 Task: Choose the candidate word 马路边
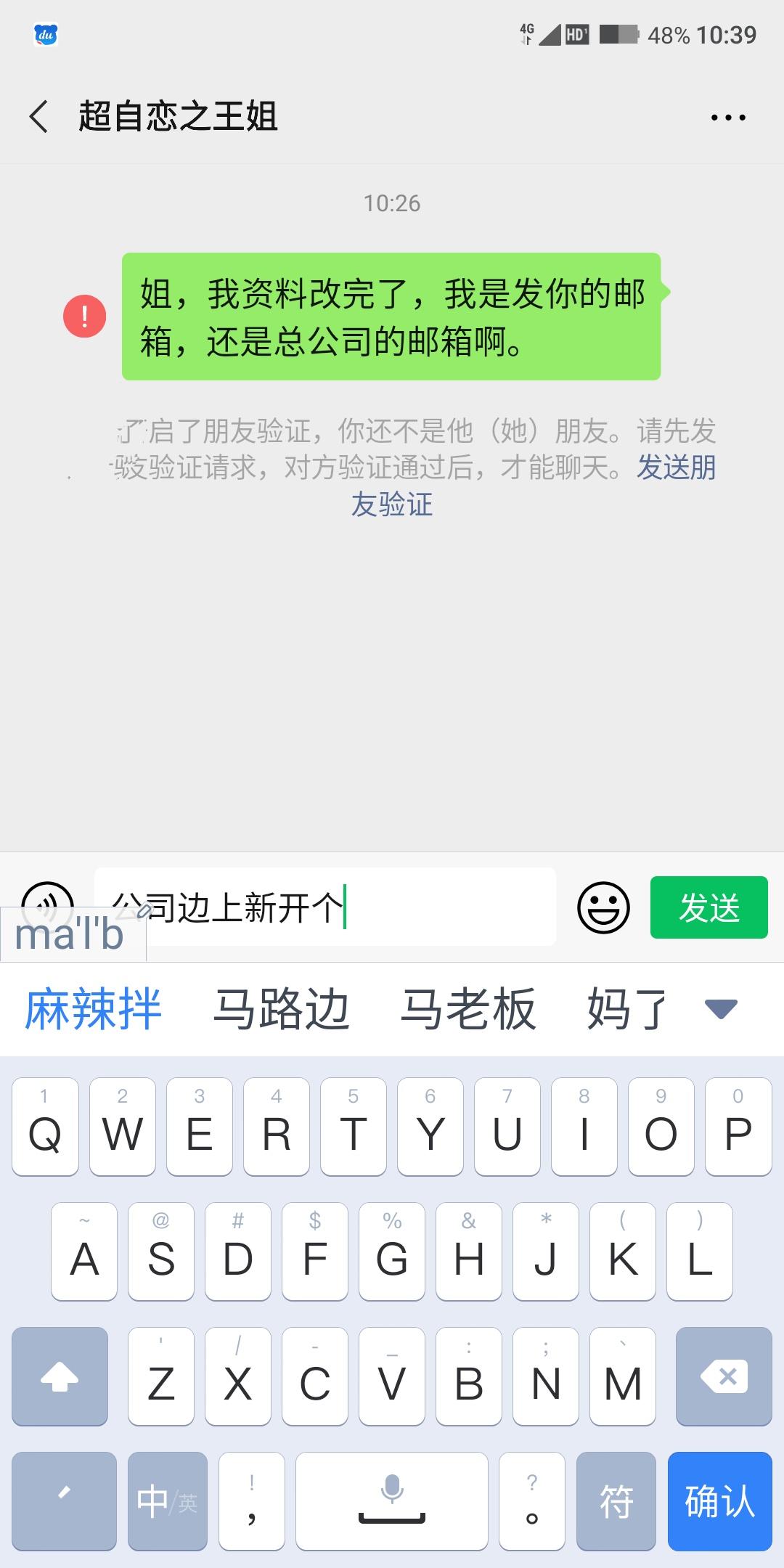point(281,1009)
